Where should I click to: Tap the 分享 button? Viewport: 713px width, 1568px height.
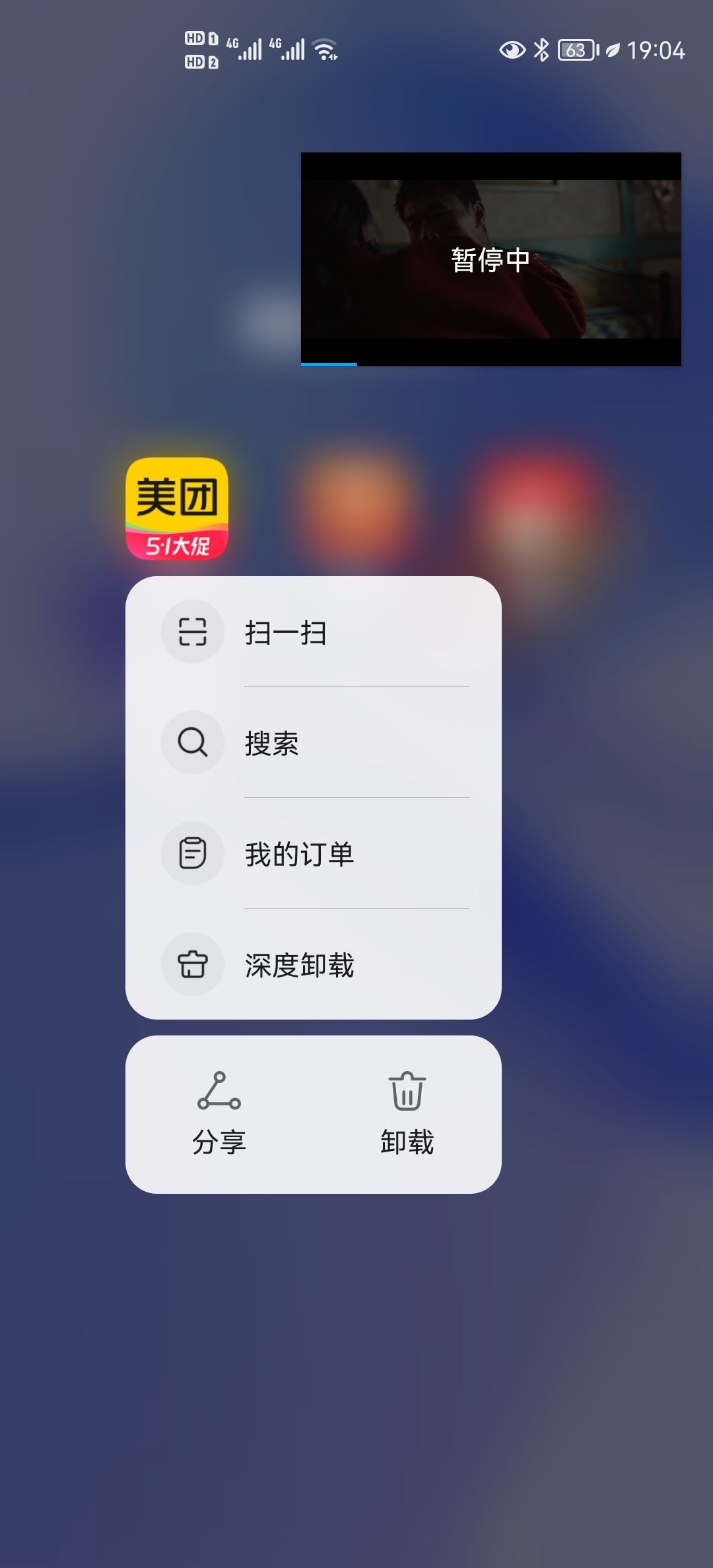click(x=219, y=1113)
